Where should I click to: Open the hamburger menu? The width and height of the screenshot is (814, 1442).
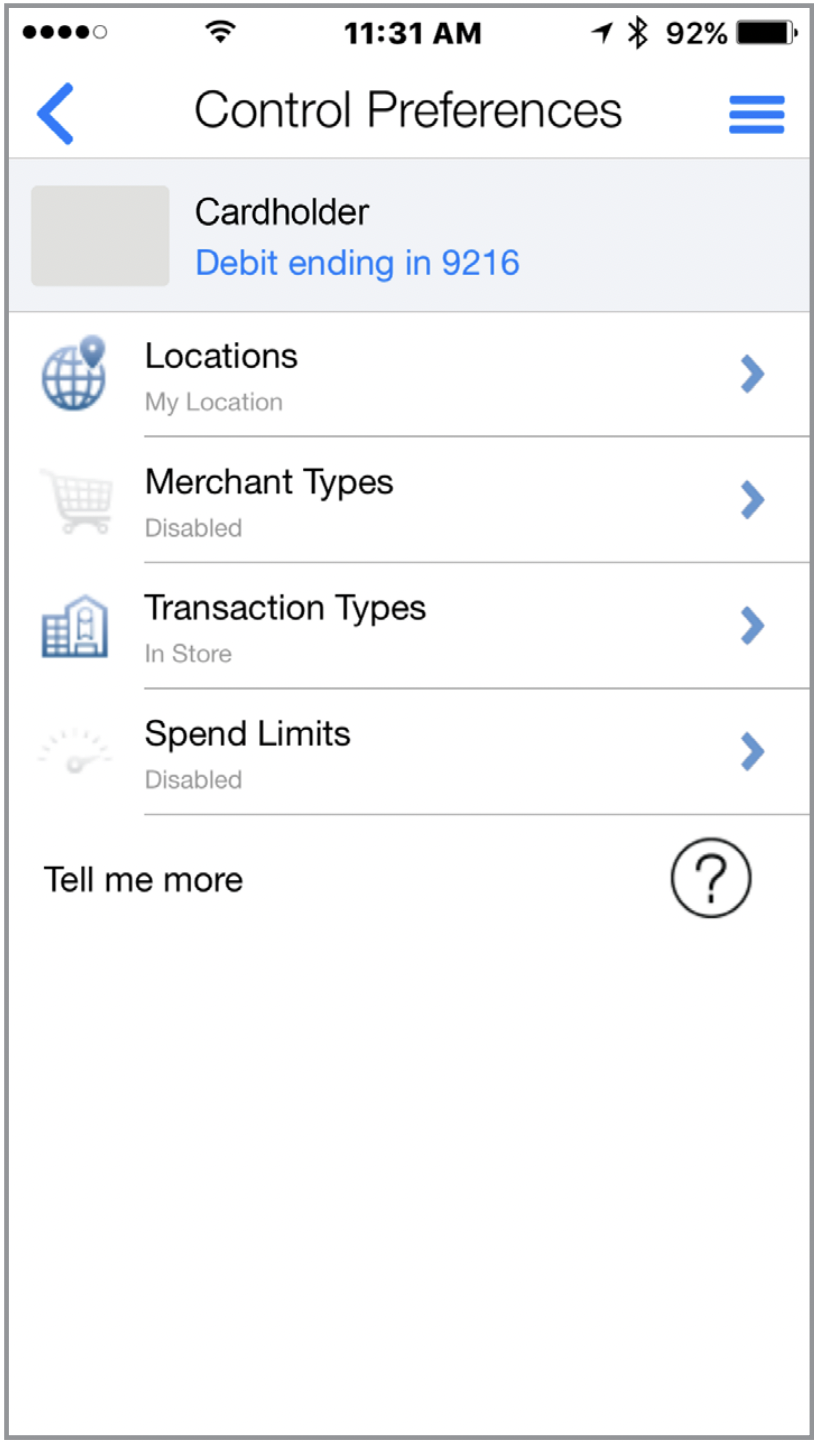[756, 114]
